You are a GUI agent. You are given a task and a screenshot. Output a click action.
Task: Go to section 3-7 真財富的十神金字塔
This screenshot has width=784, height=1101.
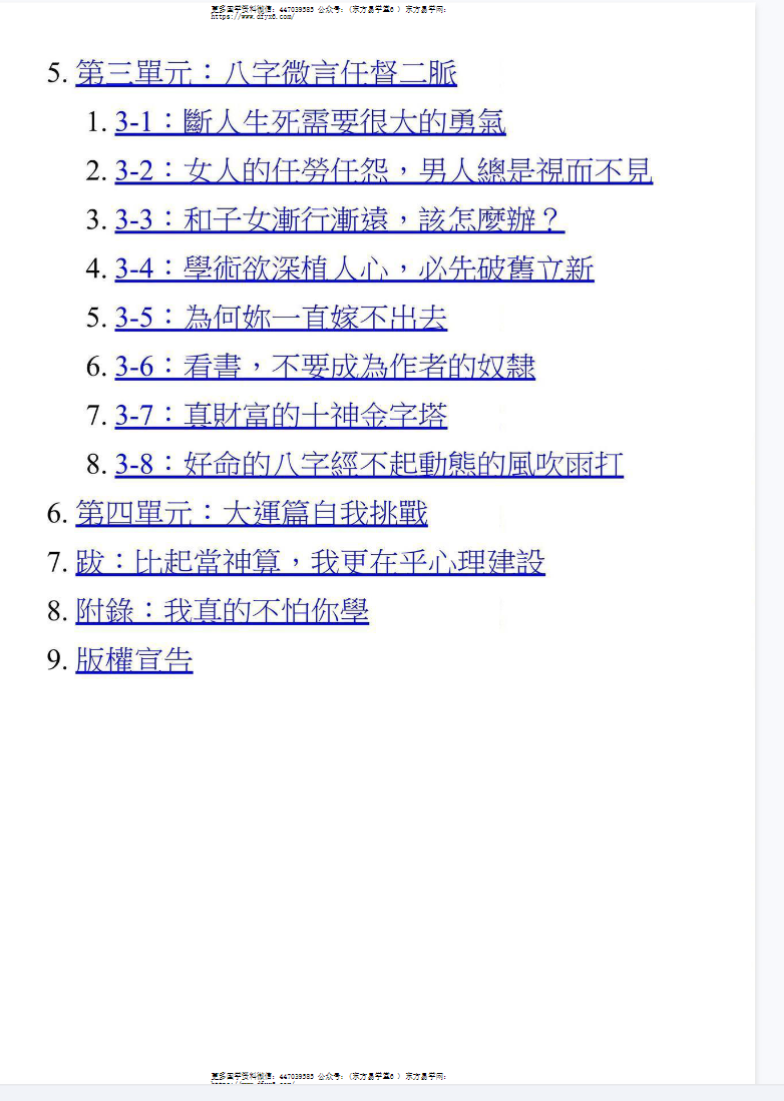click(x=281, y=416)
